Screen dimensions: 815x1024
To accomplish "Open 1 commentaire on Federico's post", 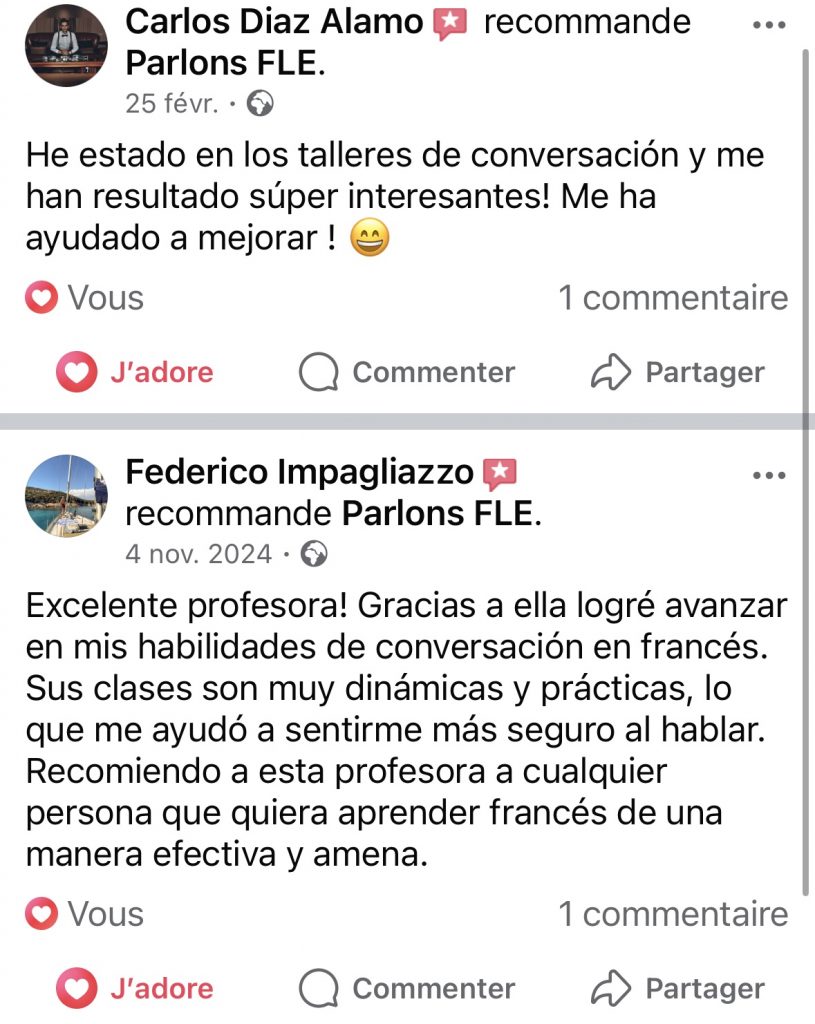I will point(672,913).
